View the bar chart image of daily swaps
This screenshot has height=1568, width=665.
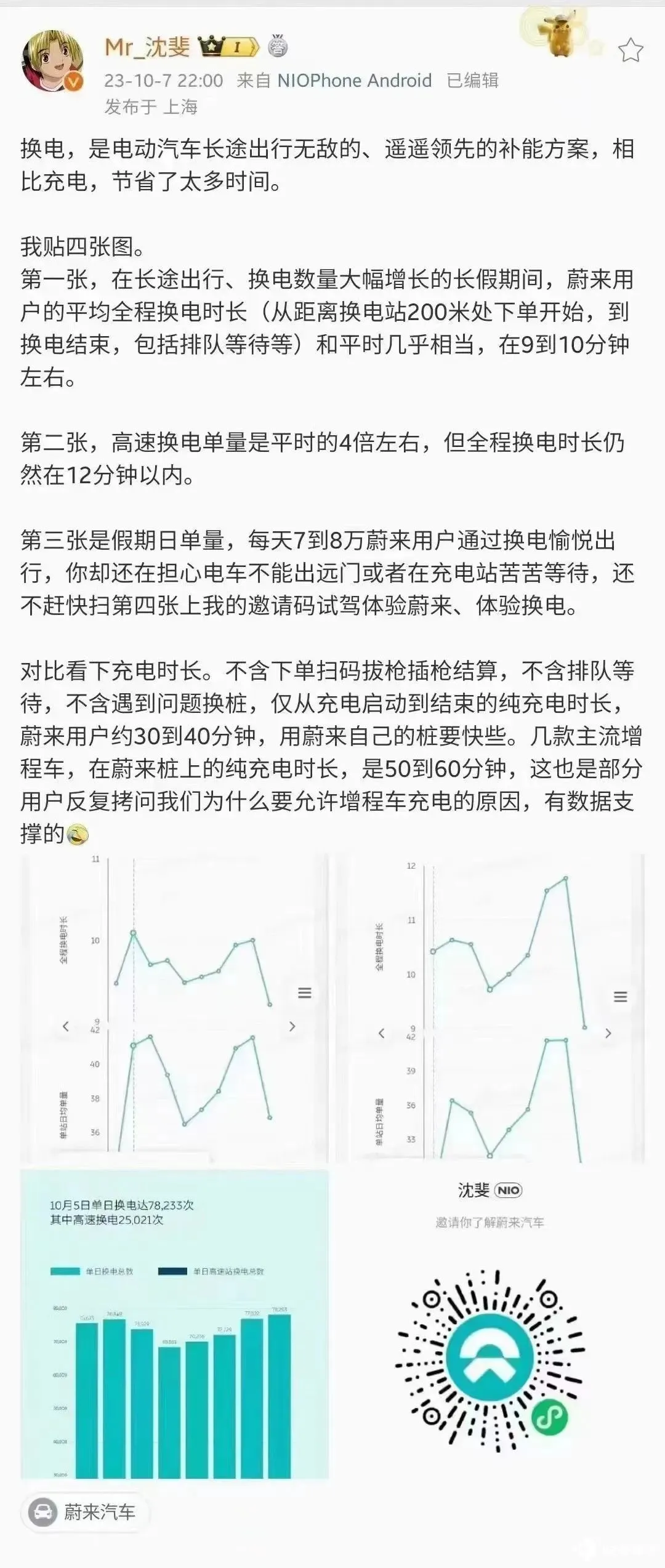click(x=174, y=1324)
